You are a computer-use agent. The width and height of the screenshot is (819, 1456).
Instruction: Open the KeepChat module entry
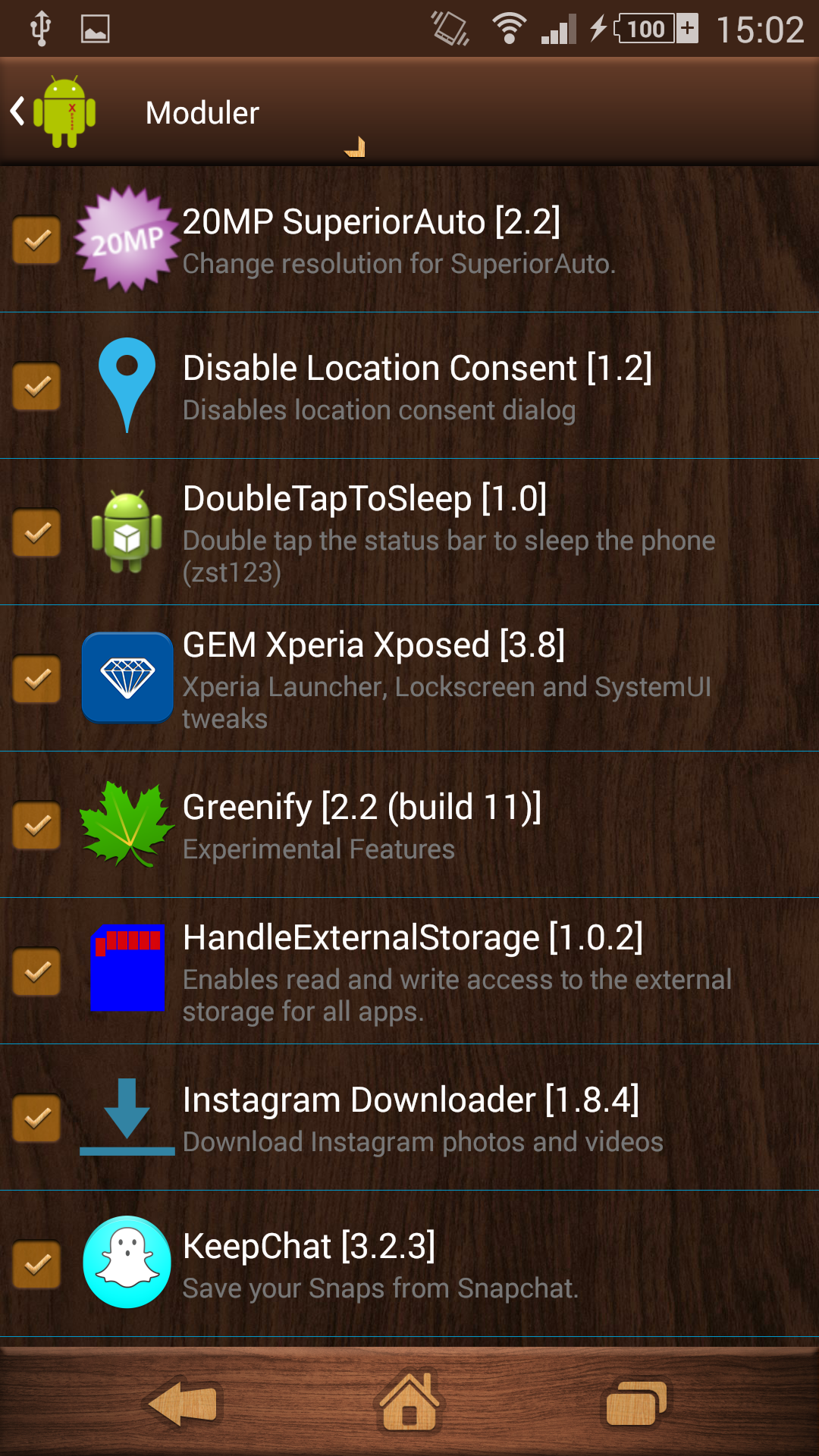(409, 1264)
